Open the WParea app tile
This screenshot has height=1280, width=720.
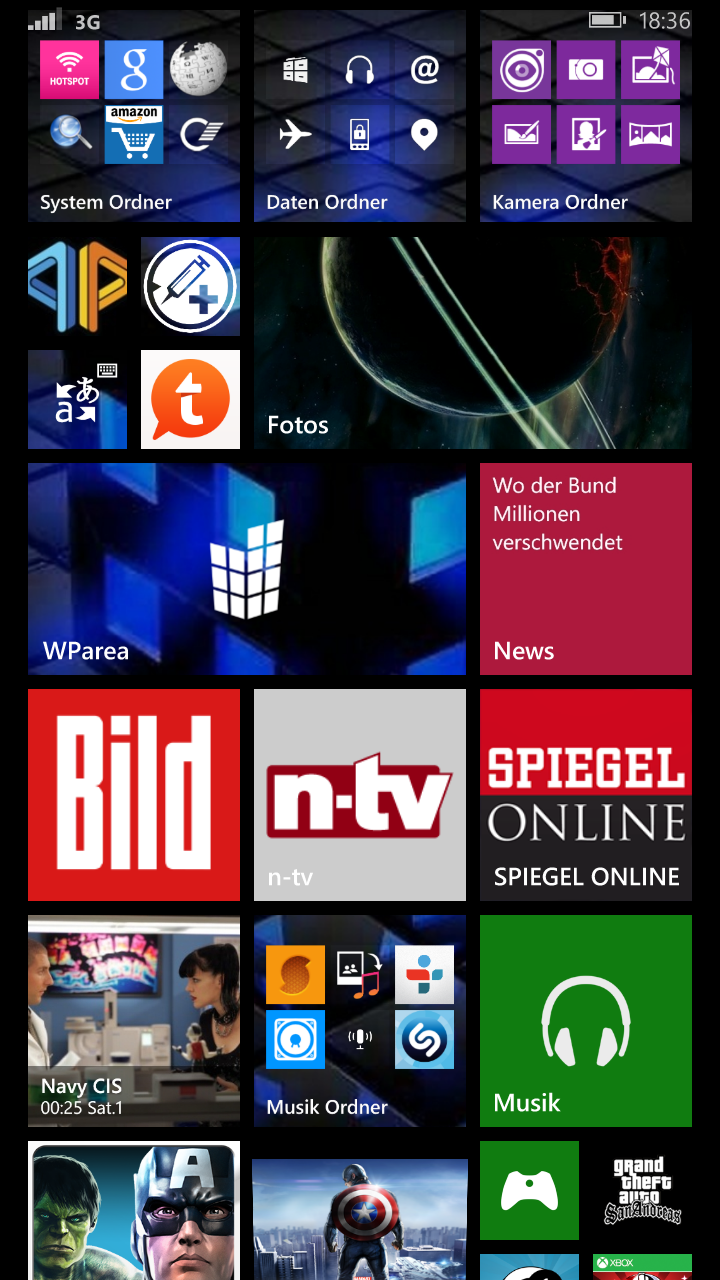(x=247, y=569)
